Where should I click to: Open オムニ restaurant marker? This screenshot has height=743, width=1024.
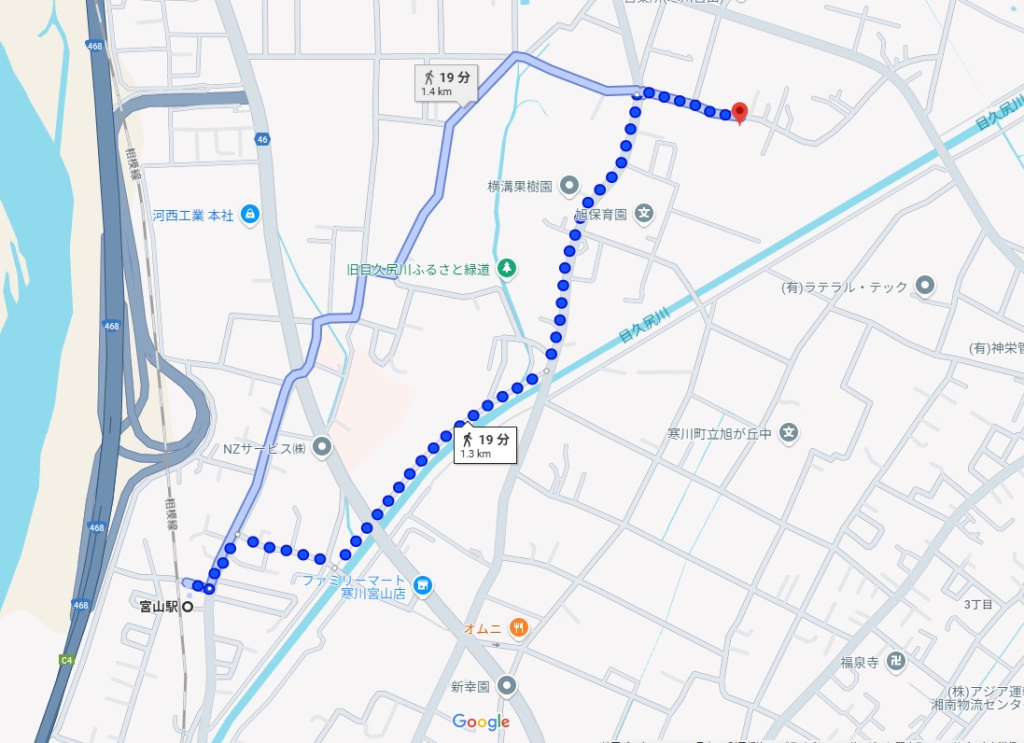pyautogui.click(x=518, y=628)
